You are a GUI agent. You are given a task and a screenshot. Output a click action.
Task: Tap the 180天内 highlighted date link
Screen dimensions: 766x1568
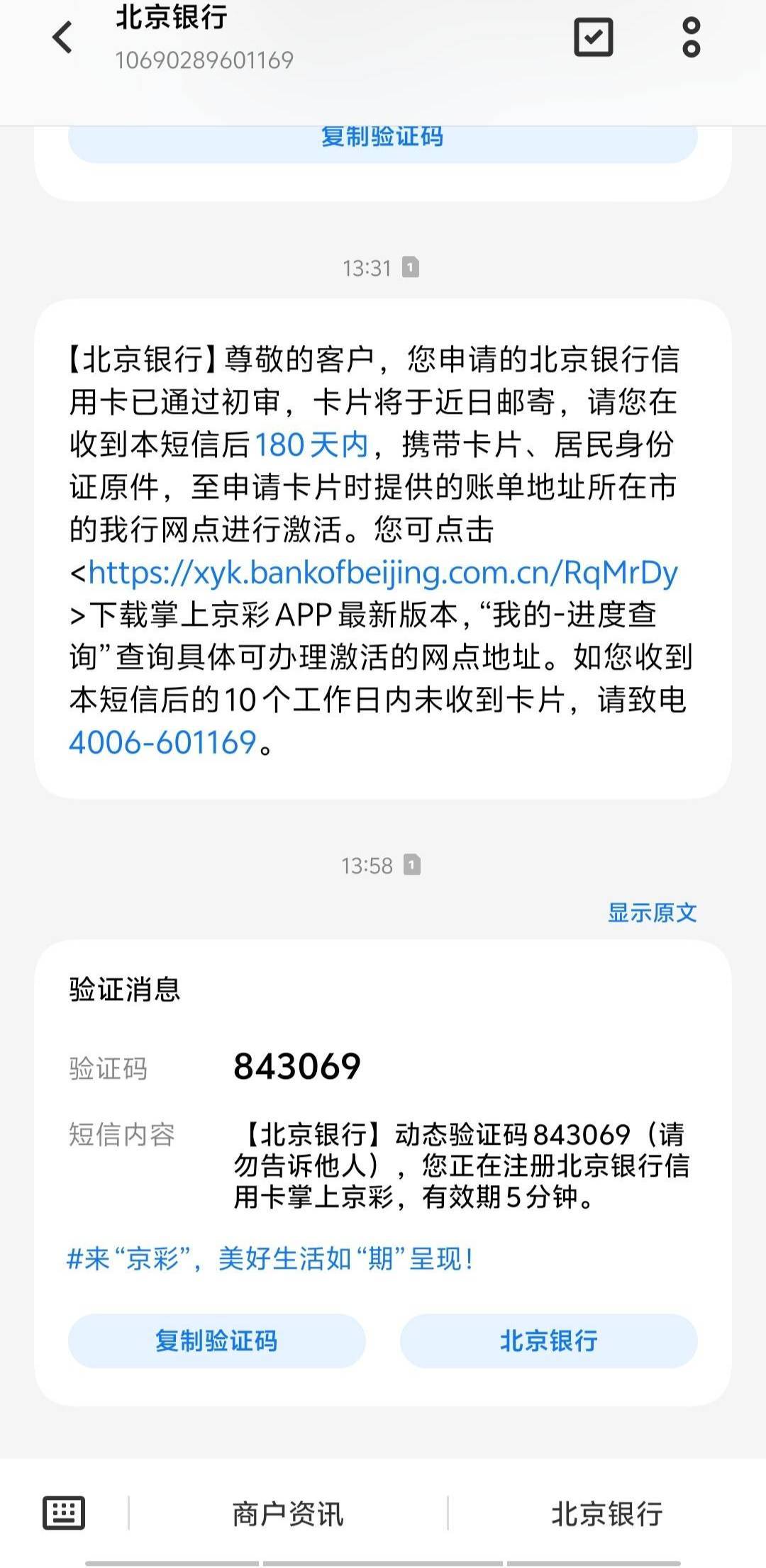pyautogui.click(x=311, y=444)
